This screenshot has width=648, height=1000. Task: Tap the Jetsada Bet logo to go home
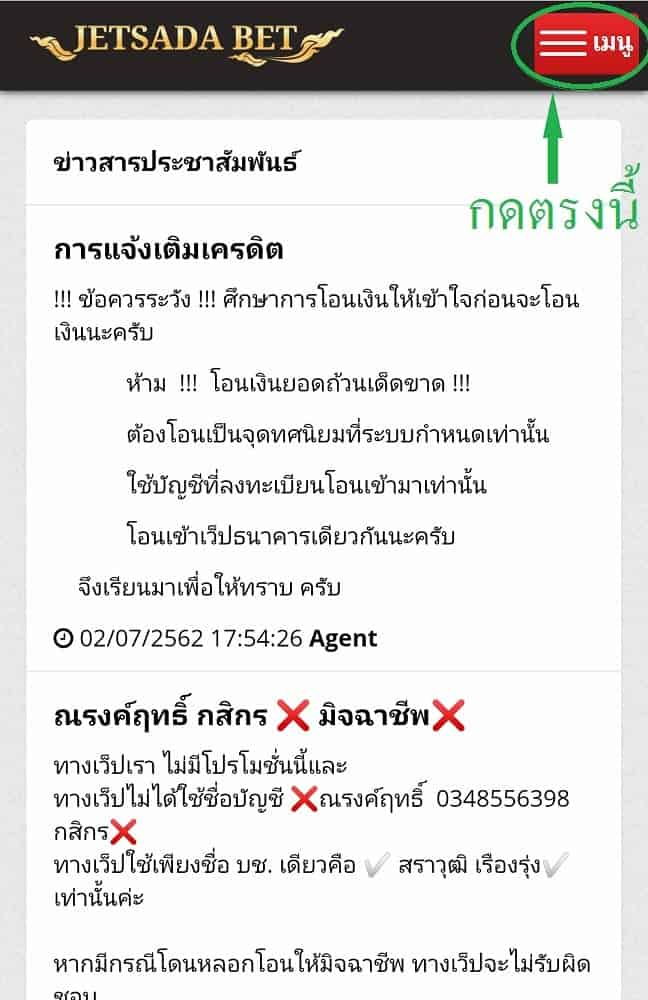coord(186,42)
